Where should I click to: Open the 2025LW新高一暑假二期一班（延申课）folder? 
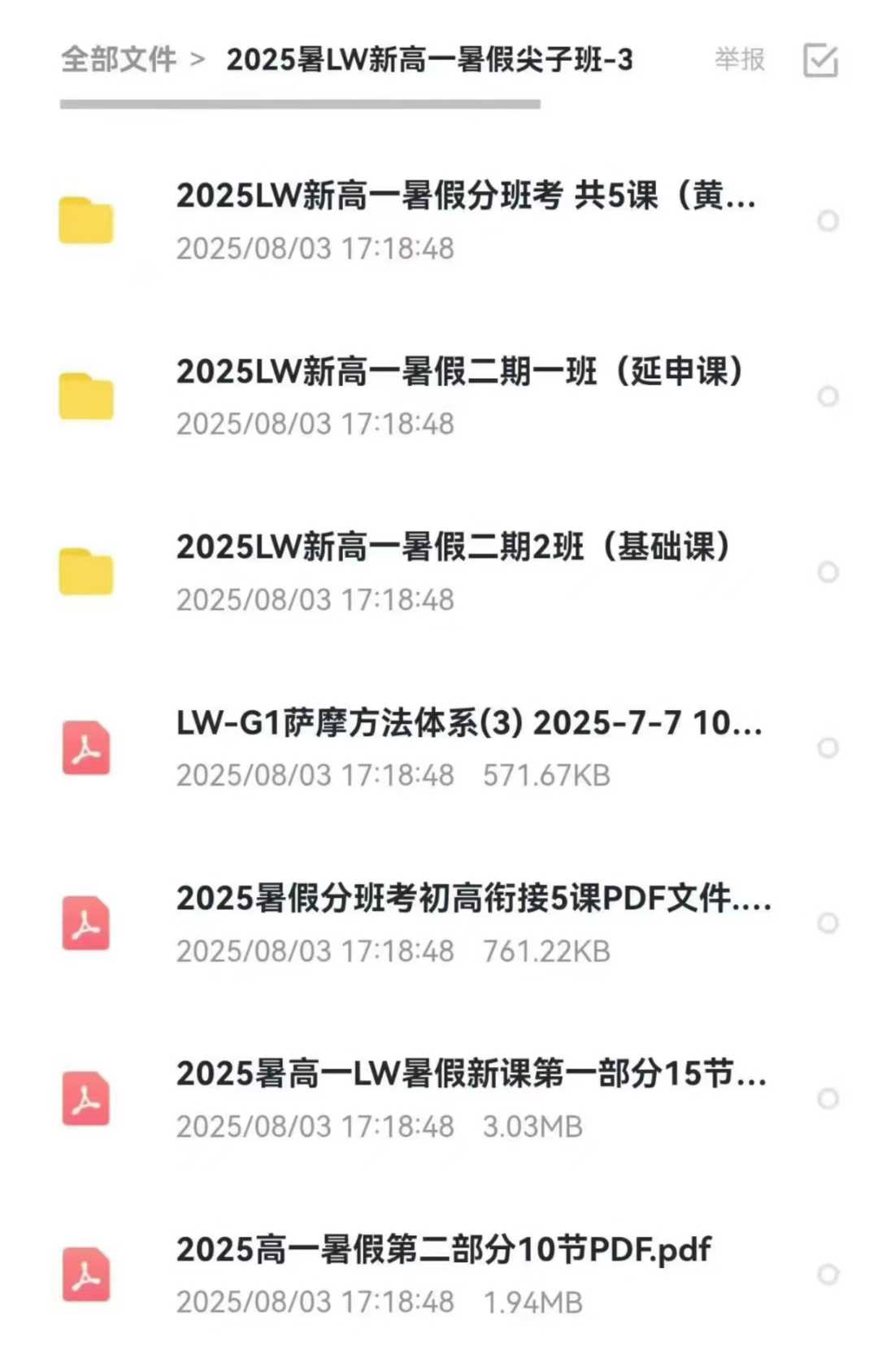459,372
